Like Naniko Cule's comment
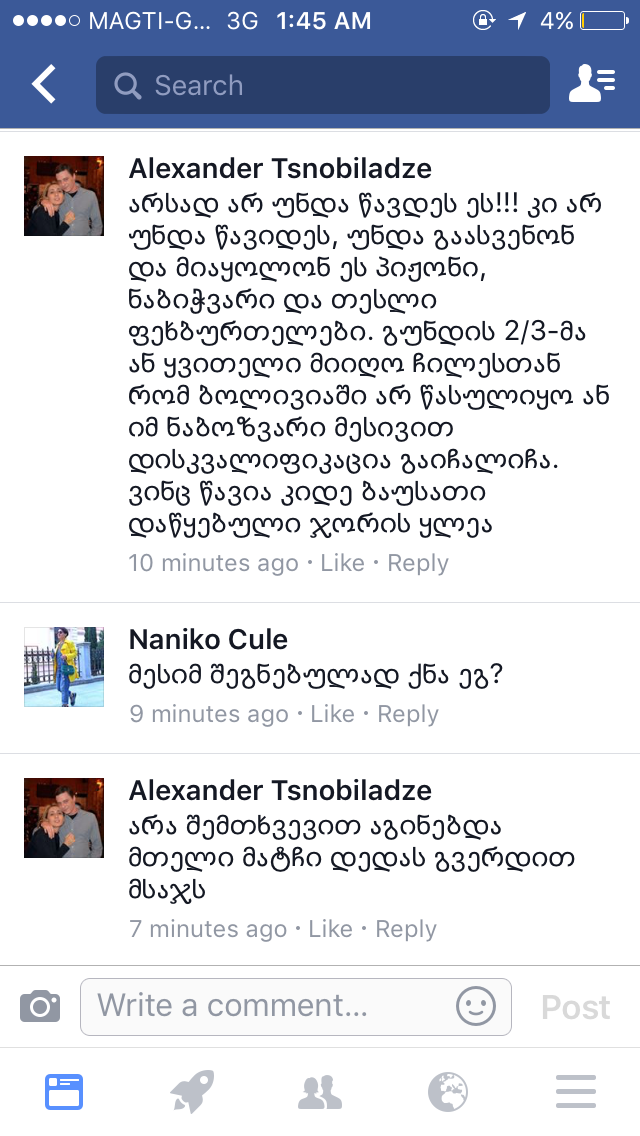640x1136 pixels. pyautogui.click(x=332, y=714)
